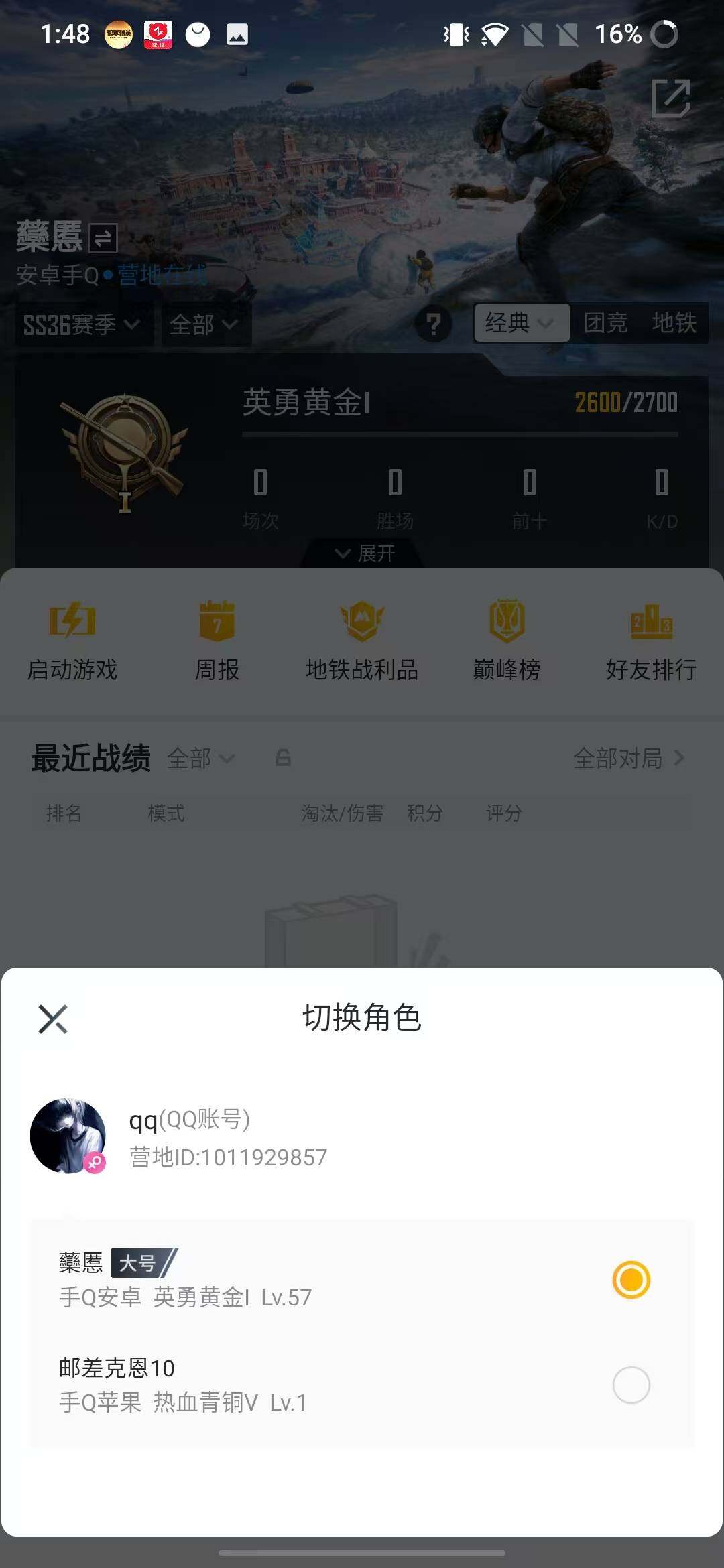The width and height of the screenshot is (724, 1568).
Task: Open 地铁战利品 metro loot panel
Action: pos(362,640)
